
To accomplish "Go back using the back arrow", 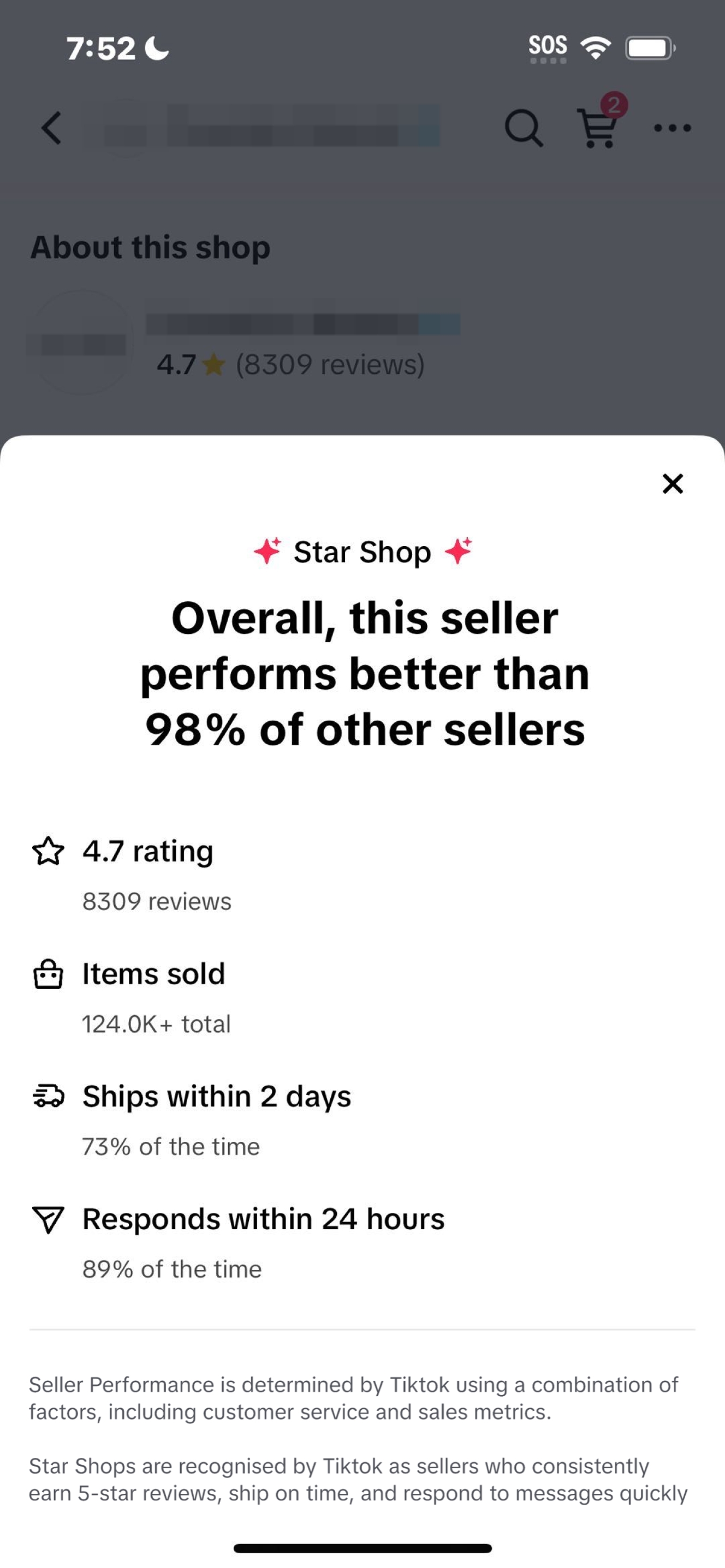I will (52, 128).
